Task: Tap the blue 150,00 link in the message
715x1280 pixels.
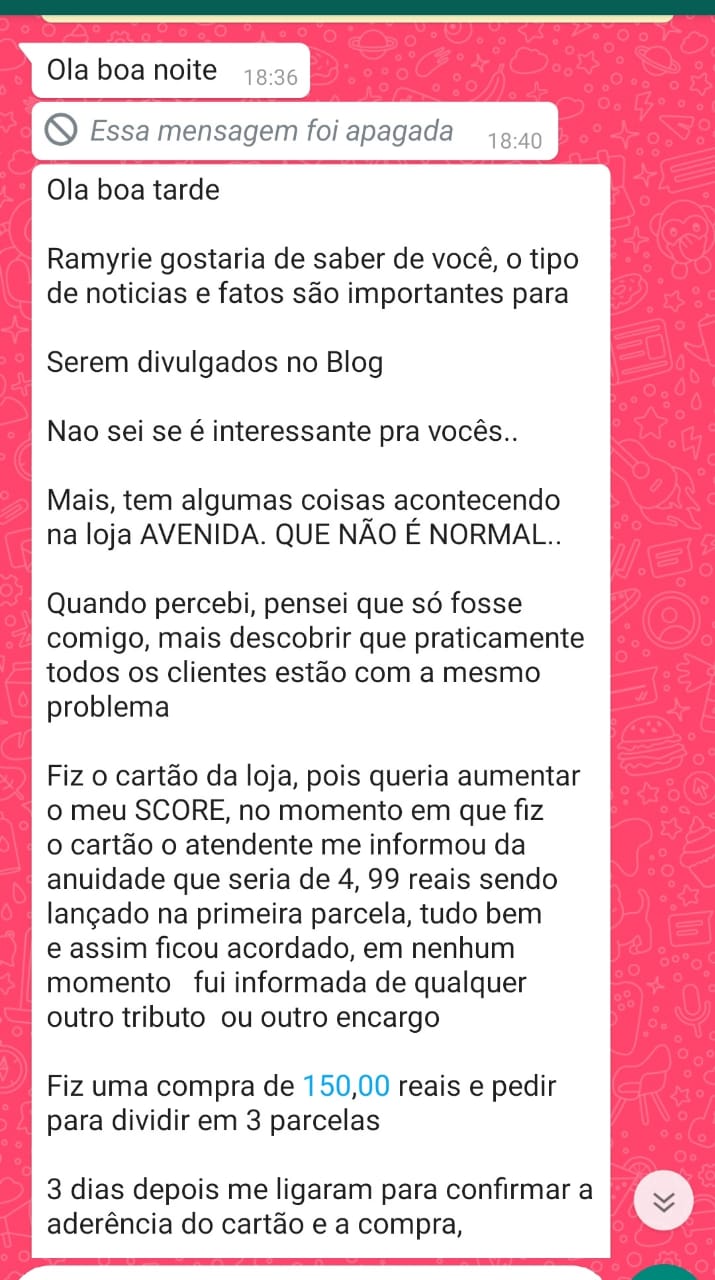Action: point(345,1085)
